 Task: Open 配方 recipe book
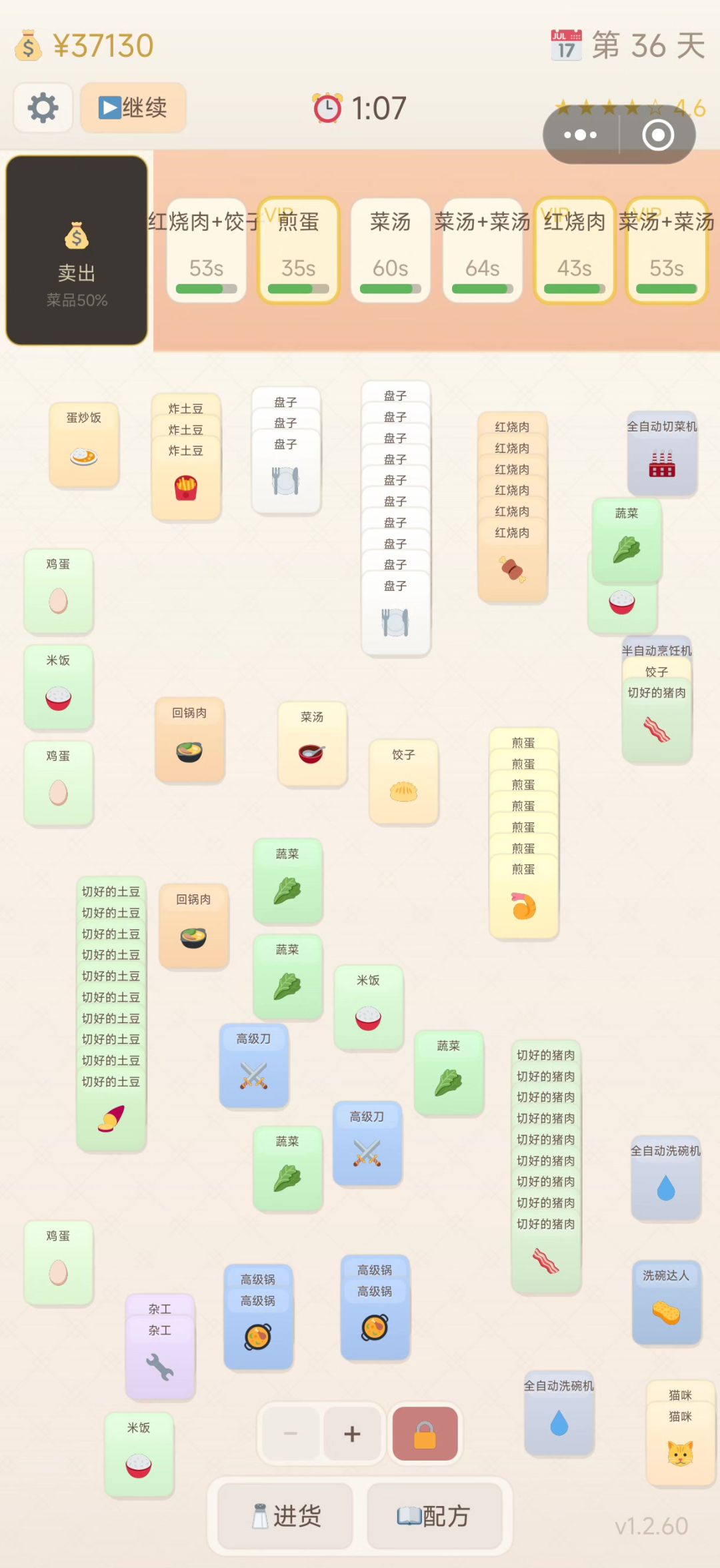(x=435, y=1516)
